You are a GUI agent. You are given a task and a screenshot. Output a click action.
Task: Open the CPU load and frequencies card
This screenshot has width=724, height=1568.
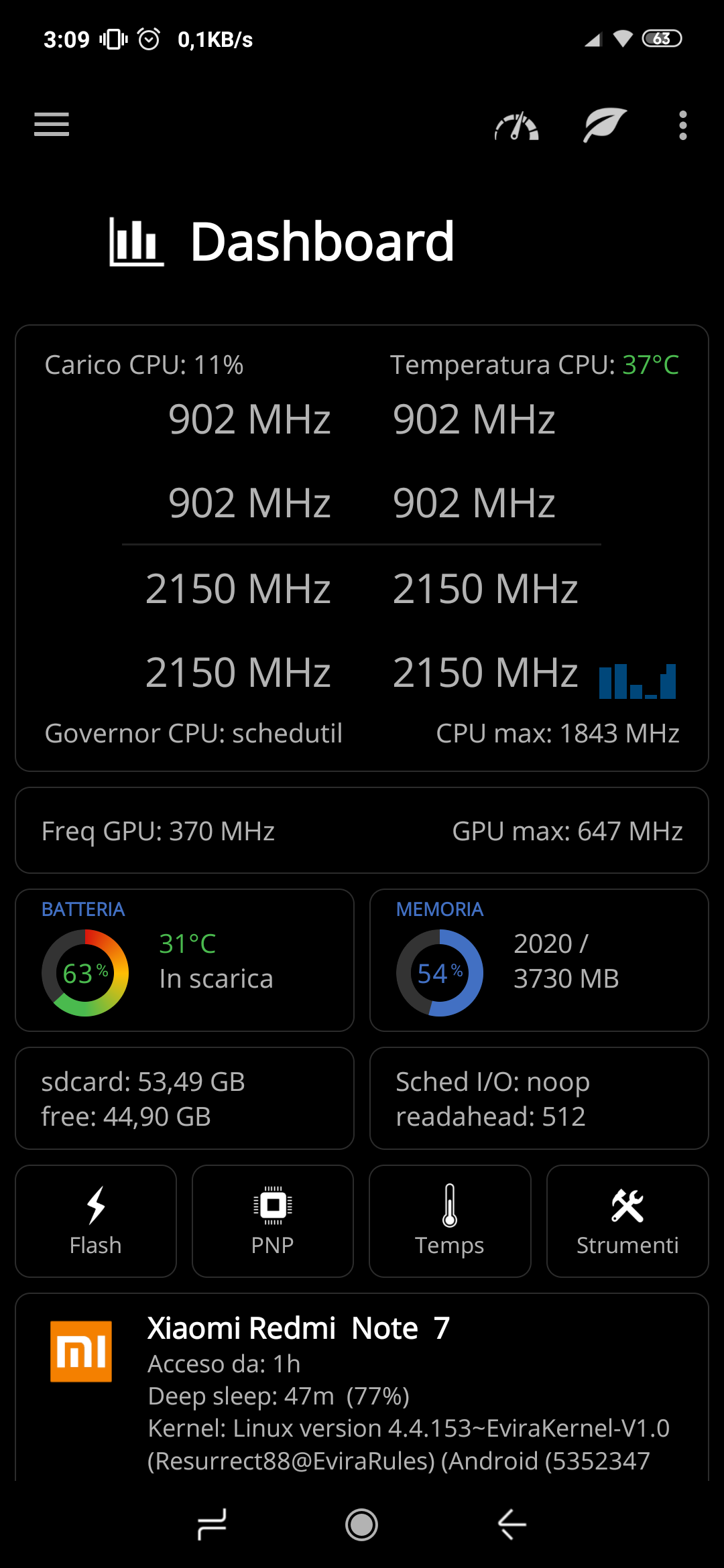[x=362, y=547]
